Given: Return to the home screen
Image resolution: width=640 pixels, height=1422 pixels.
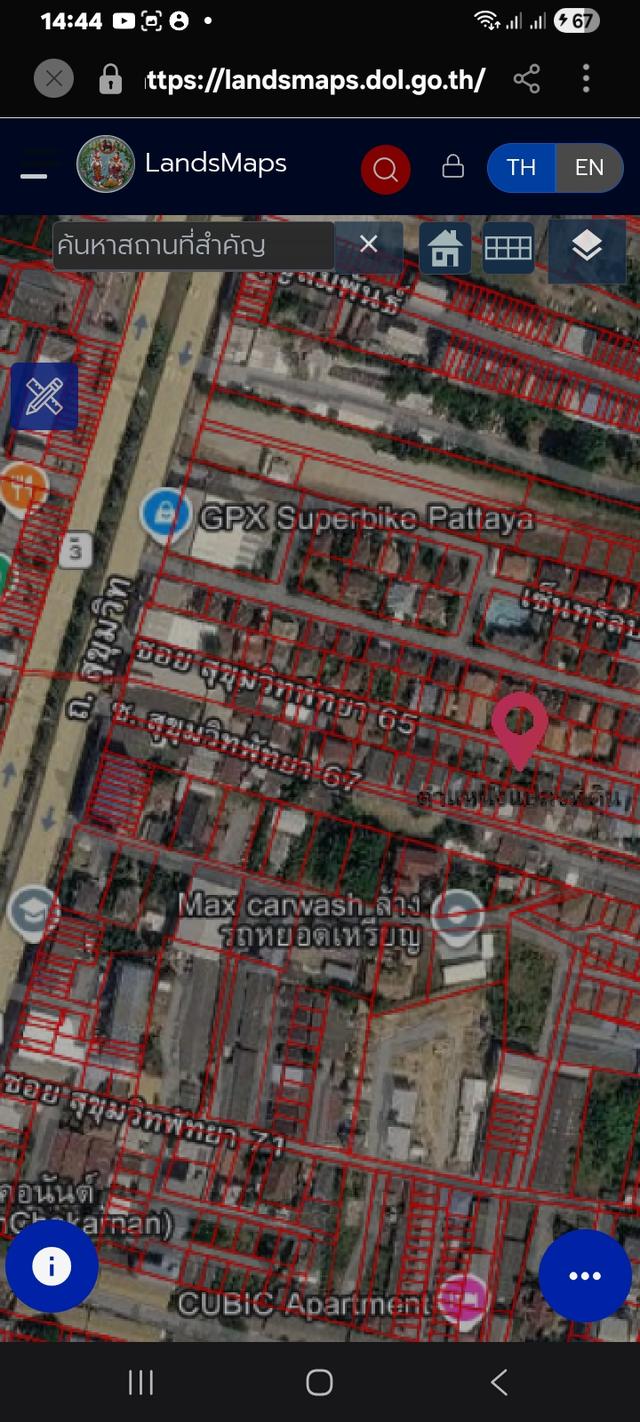Looking at the screenshot, I should click(x=319, y=1383).
